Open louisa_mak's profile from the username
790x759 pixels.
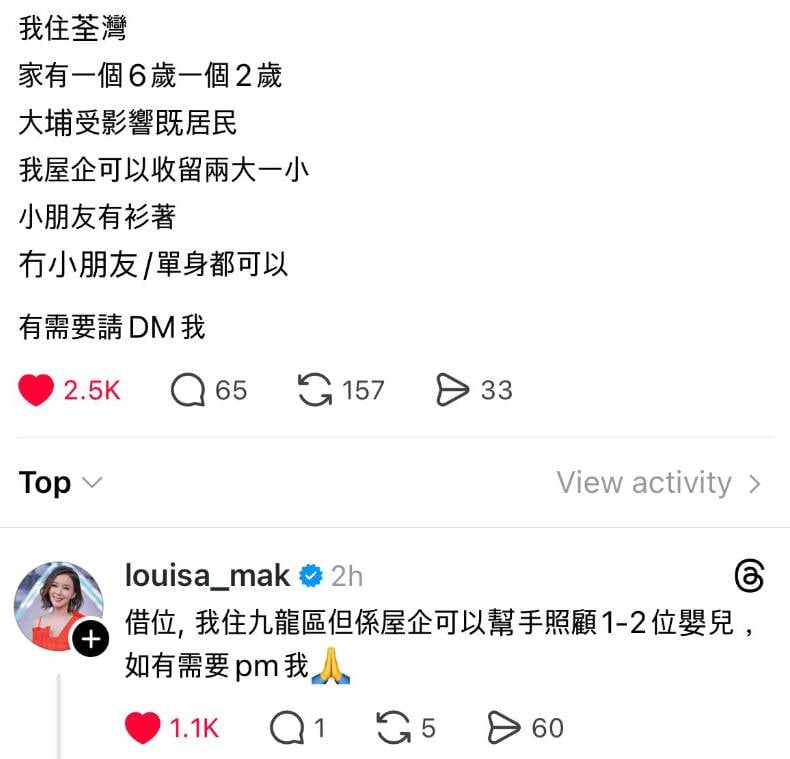click(207, 575)
